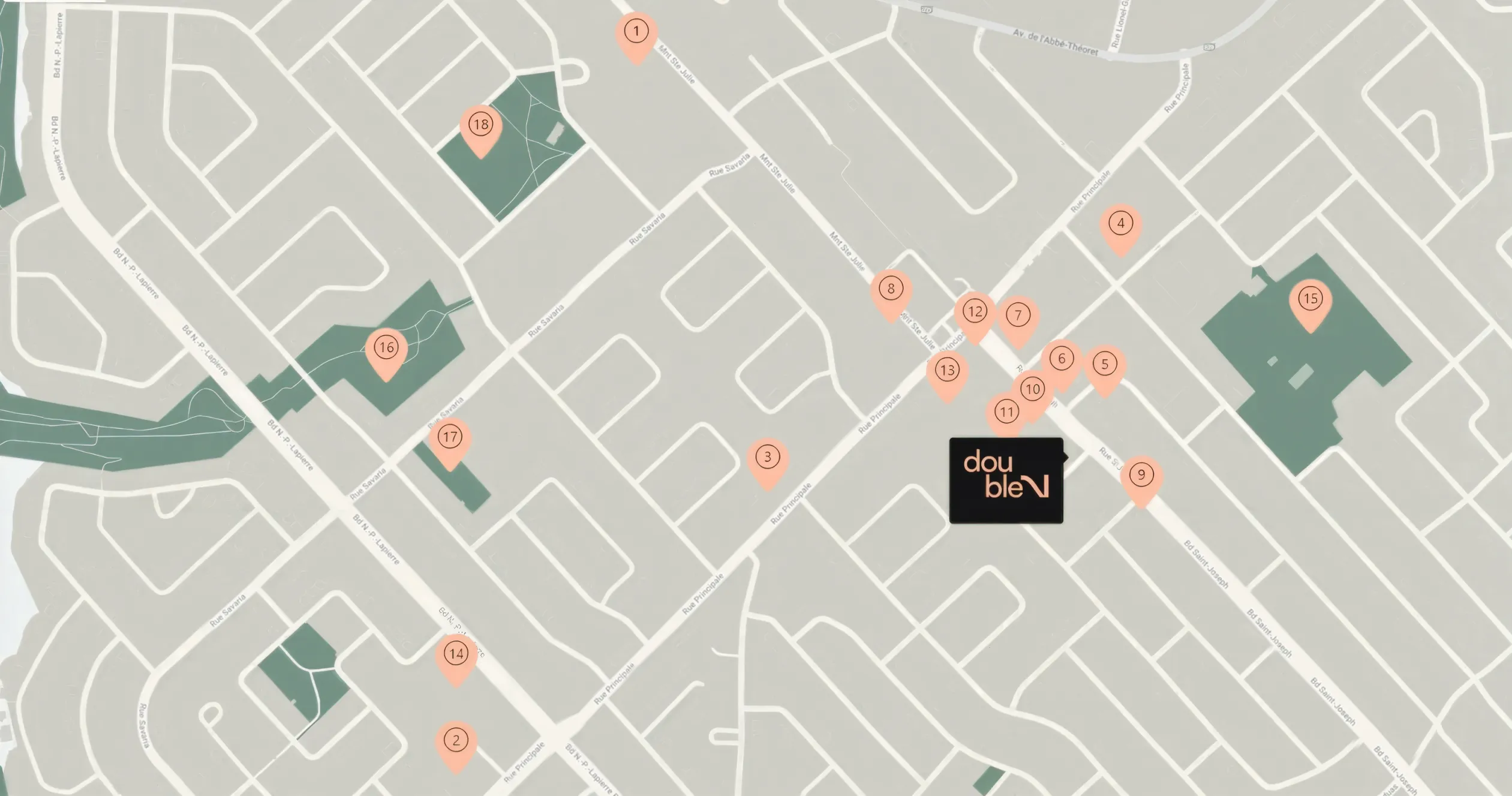This screenshot has width=1512, height=796.
Task: Tap marker number 14
Action: tap(456, 655)
